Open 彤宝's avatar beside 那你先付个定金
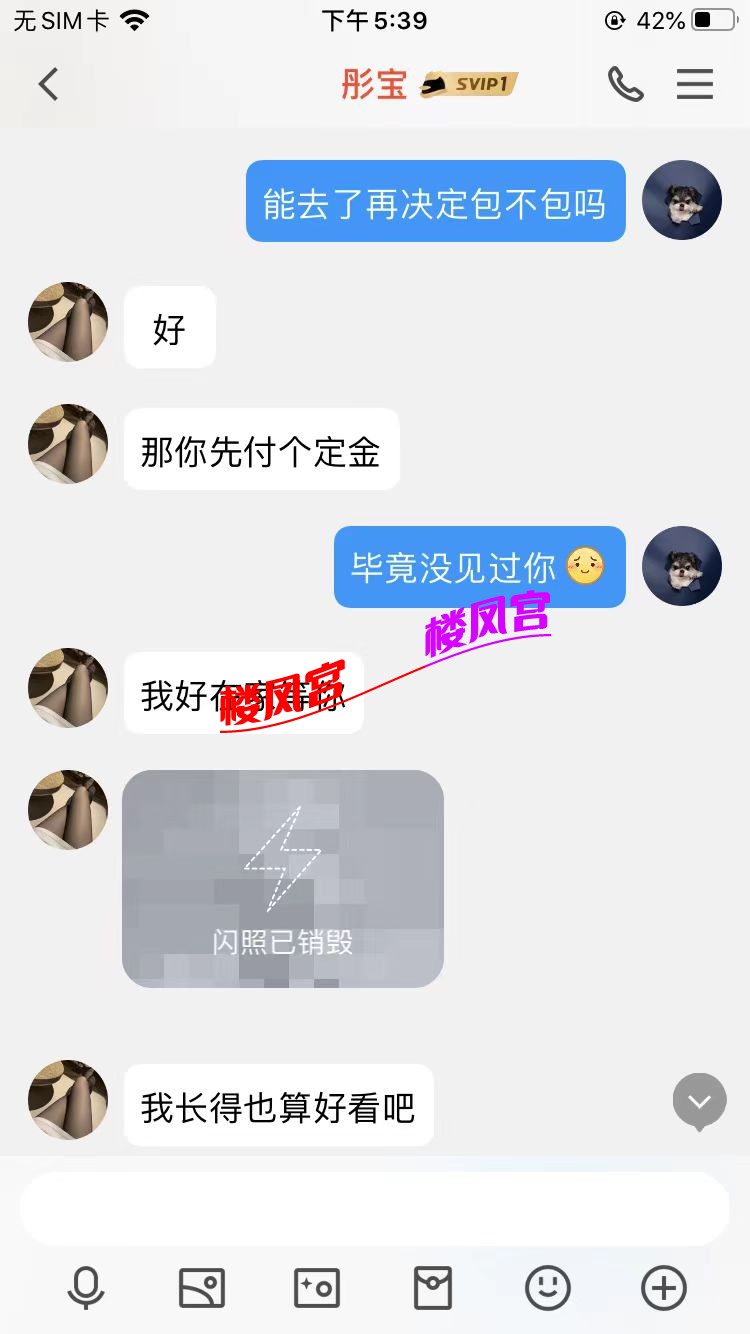This screenshot has width=750, height=1334. point(68,444)
